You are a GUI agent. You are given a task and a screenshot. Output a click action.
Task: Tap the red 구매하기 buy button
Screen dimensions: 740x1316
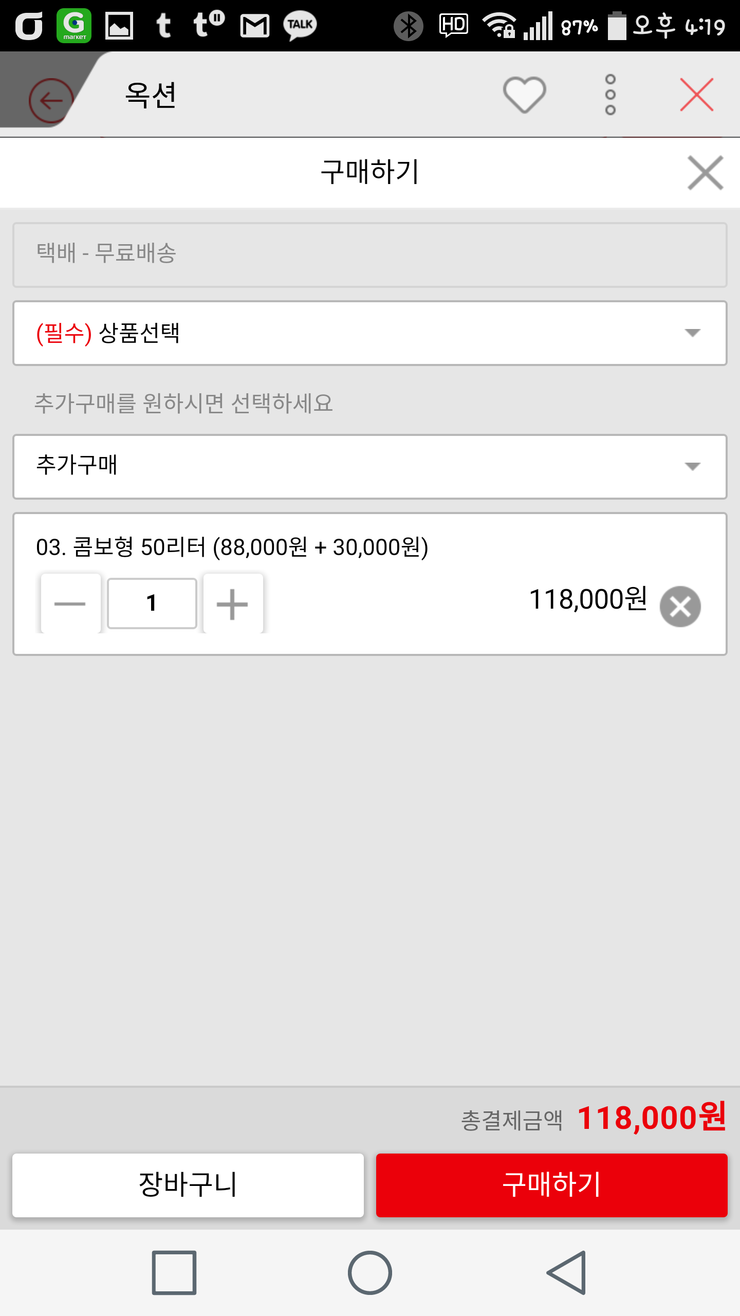pyautogui.click(x=552, y=1185)
